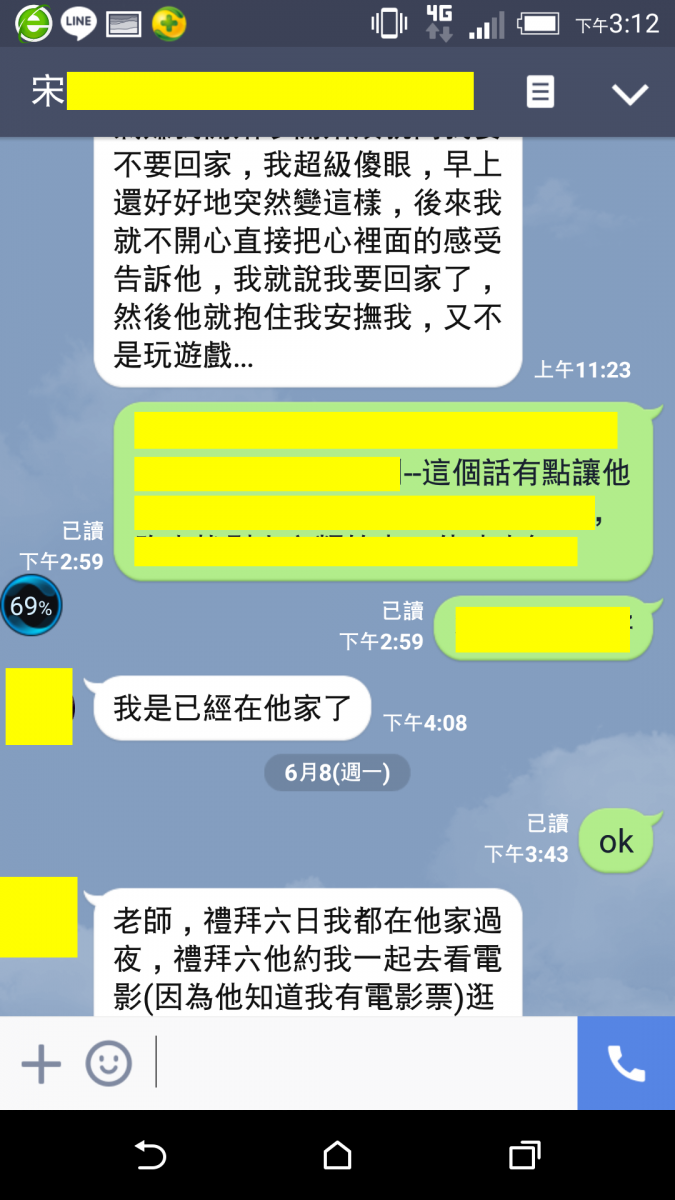Viewport: 675px width, 1200px height.
Task: Tap the system back button
Action: click(150, 1156)
